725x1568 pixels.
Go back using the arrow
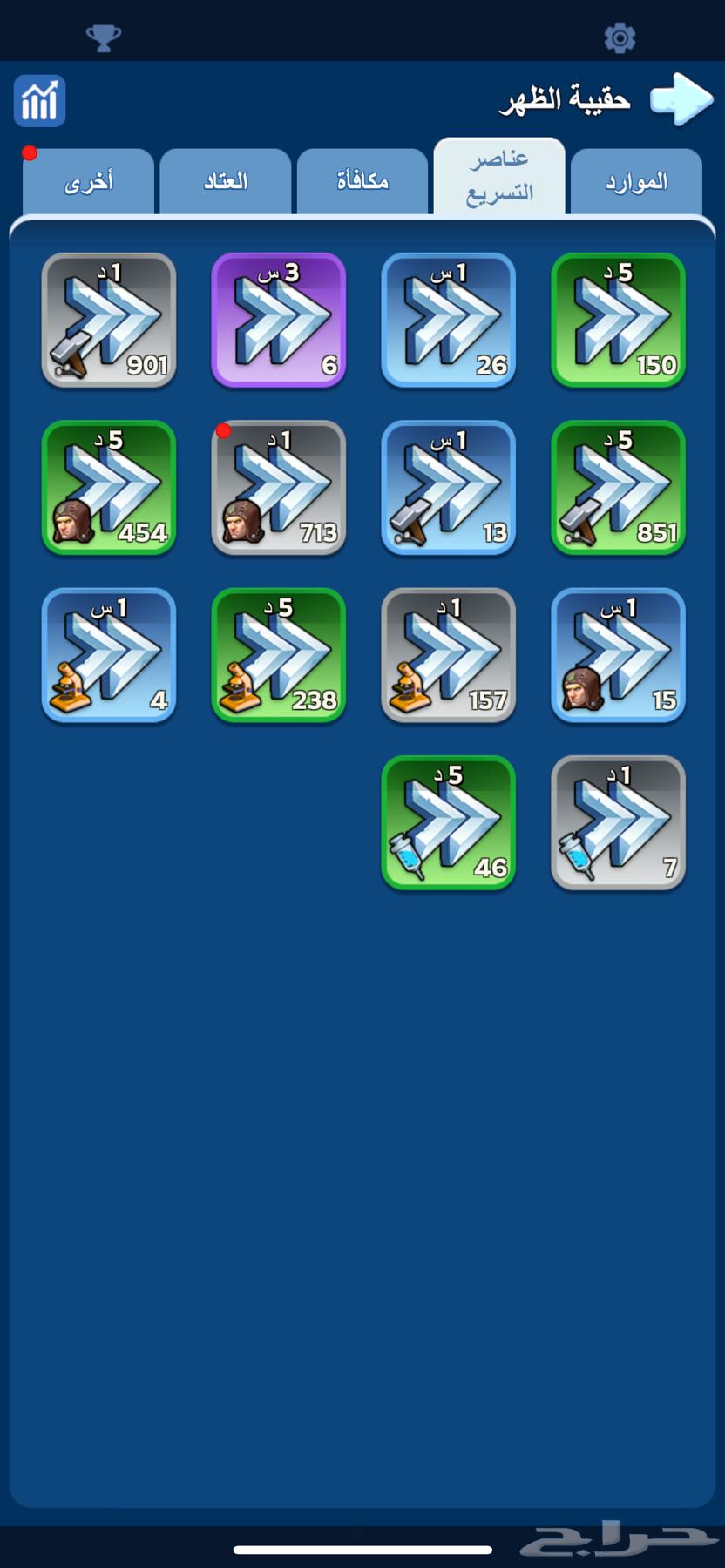point(681,99)
